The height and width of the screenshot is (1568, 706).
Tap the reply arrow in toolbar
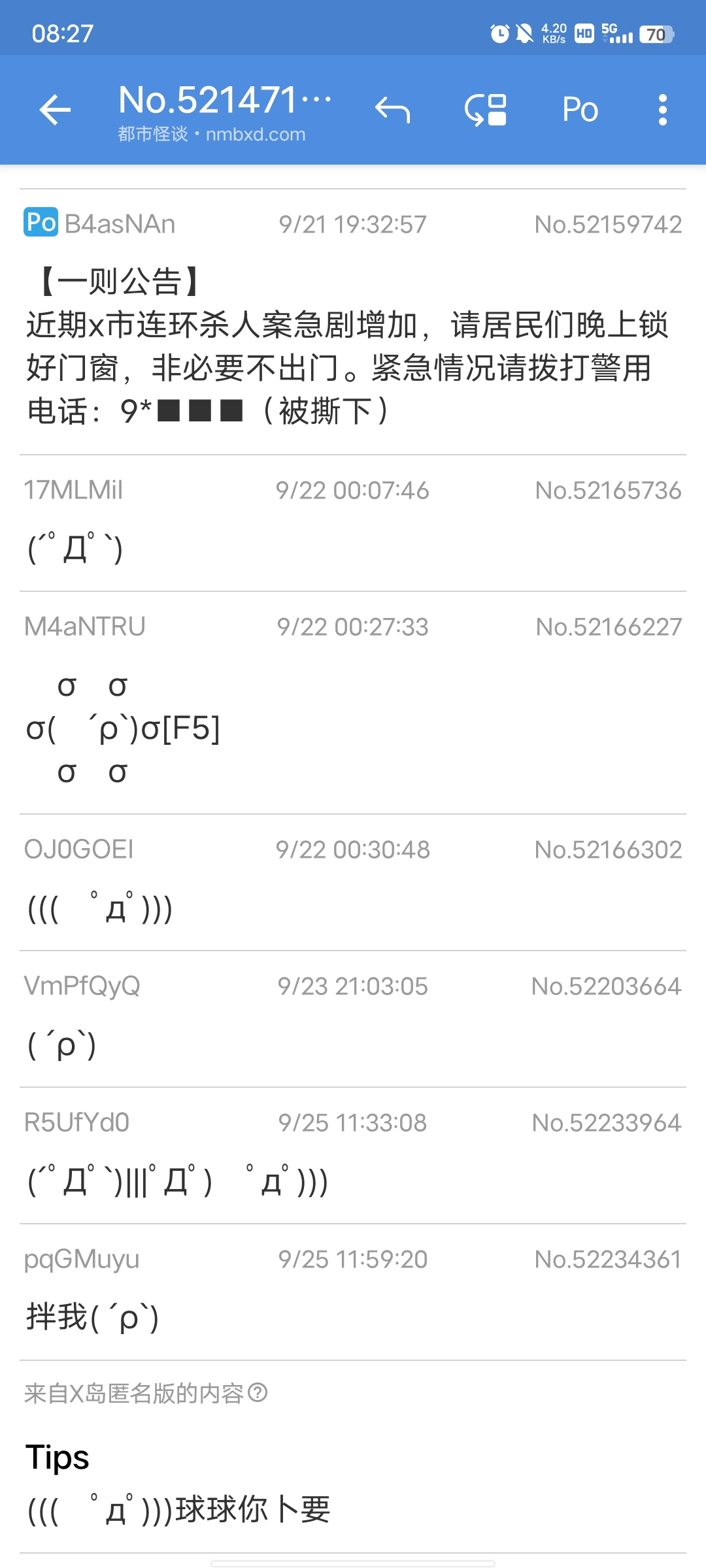tap(392, 110)
